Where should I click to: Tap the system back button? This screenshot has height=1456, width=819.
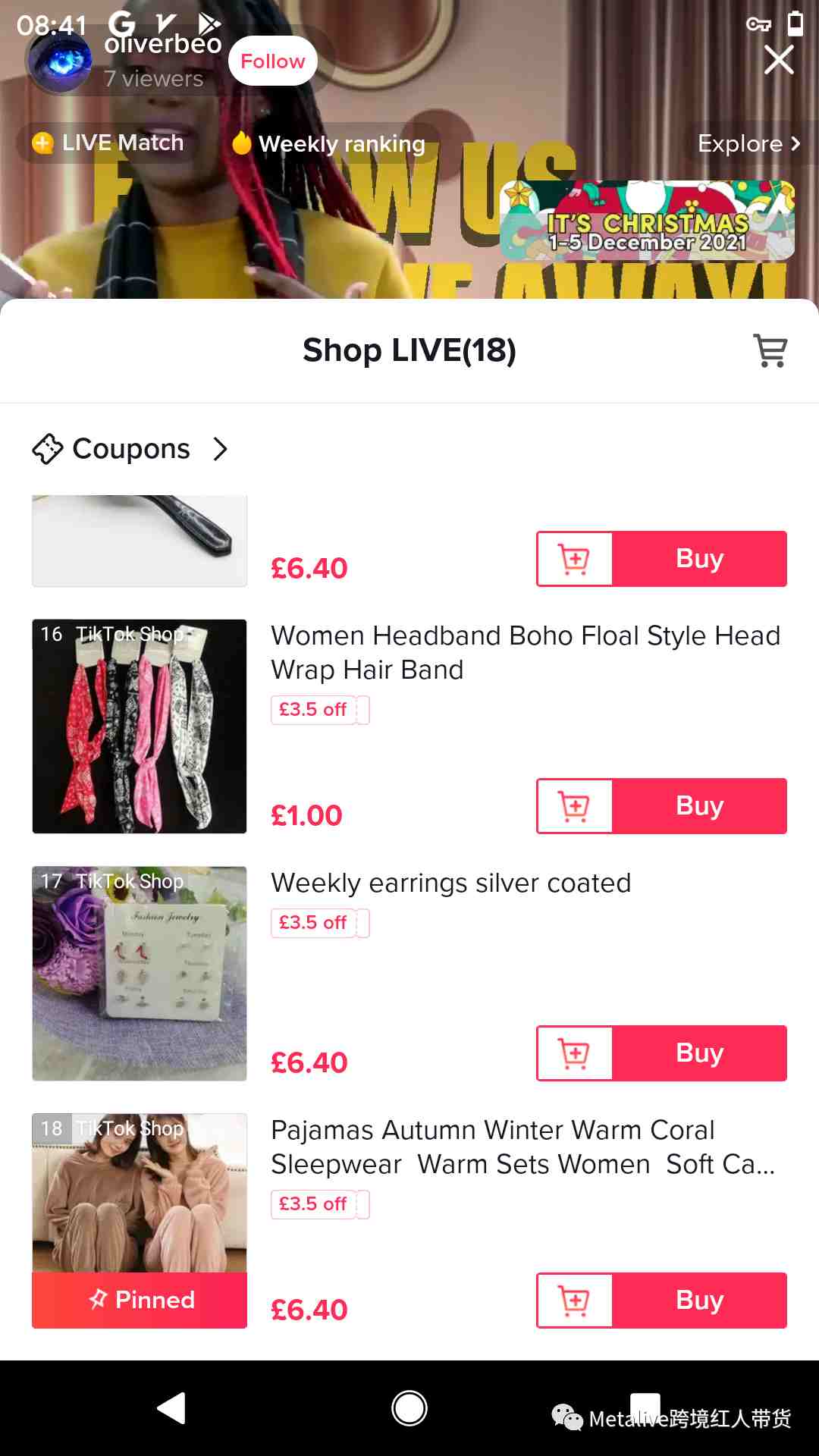(x=171, y=1408)
